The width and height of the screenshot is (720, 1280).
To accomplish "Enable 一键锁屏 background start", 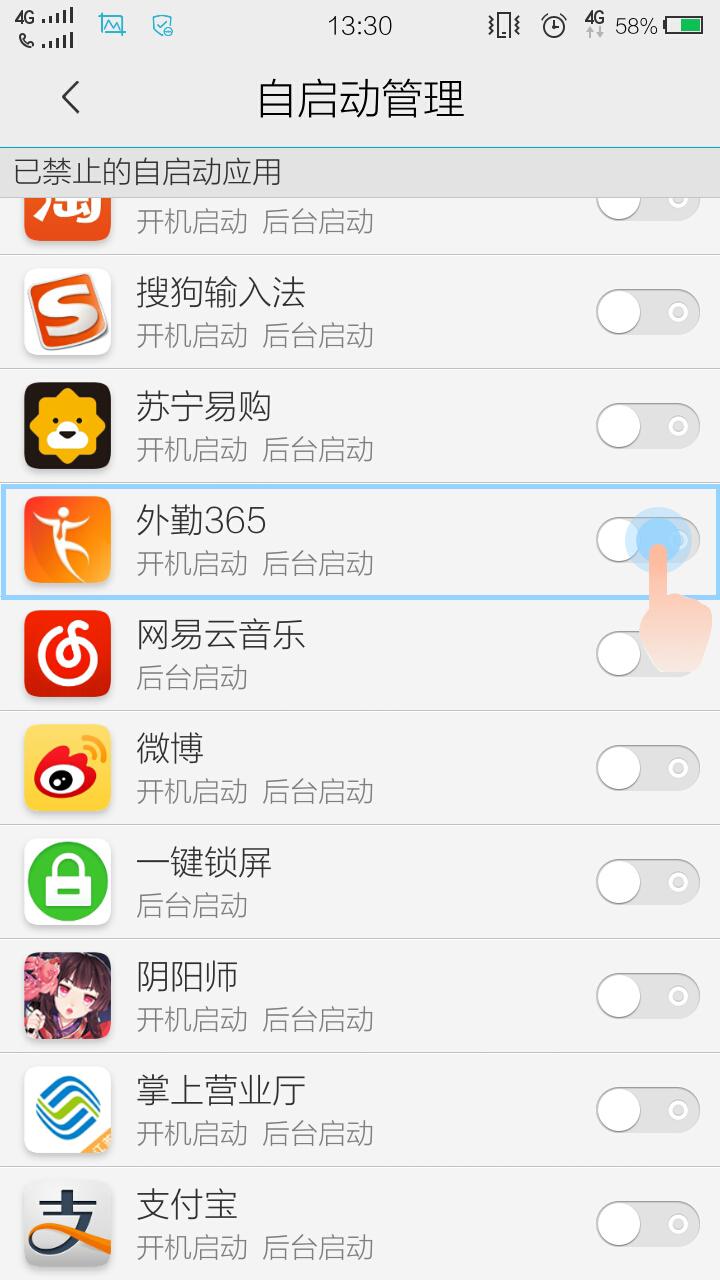I will (647, 883).
